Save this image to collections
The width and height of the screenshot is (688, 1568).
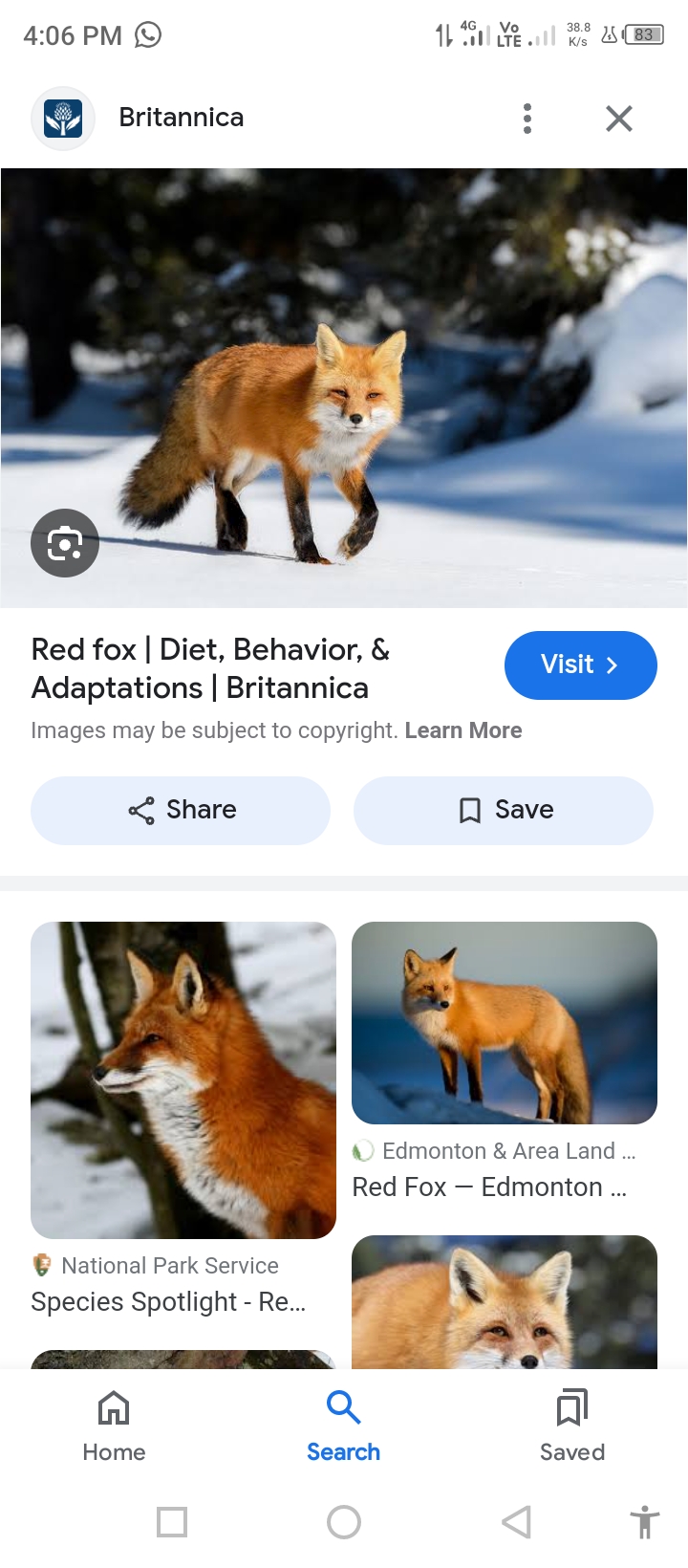504,811
